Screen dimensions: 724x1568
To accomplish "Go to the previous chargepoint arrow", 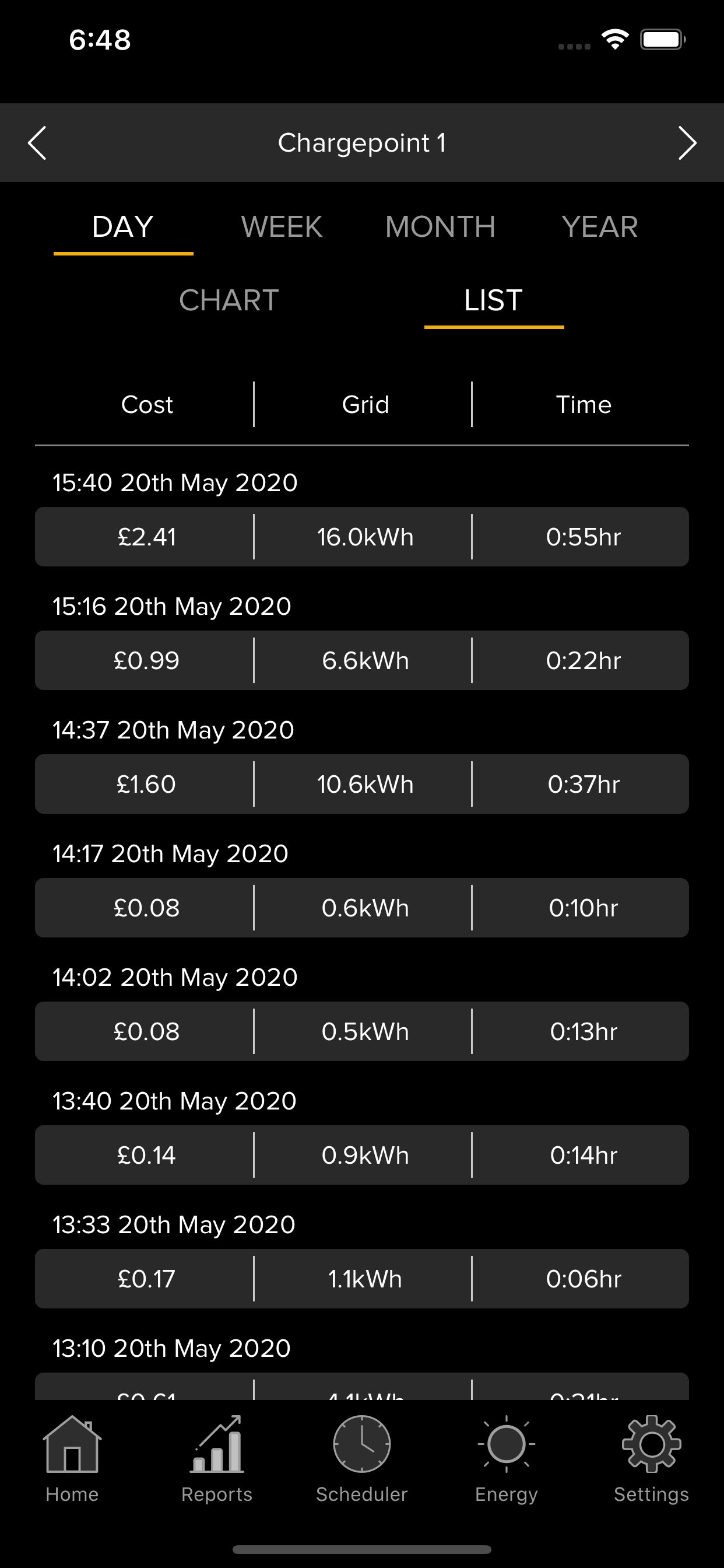I will [x=37, y=143].
